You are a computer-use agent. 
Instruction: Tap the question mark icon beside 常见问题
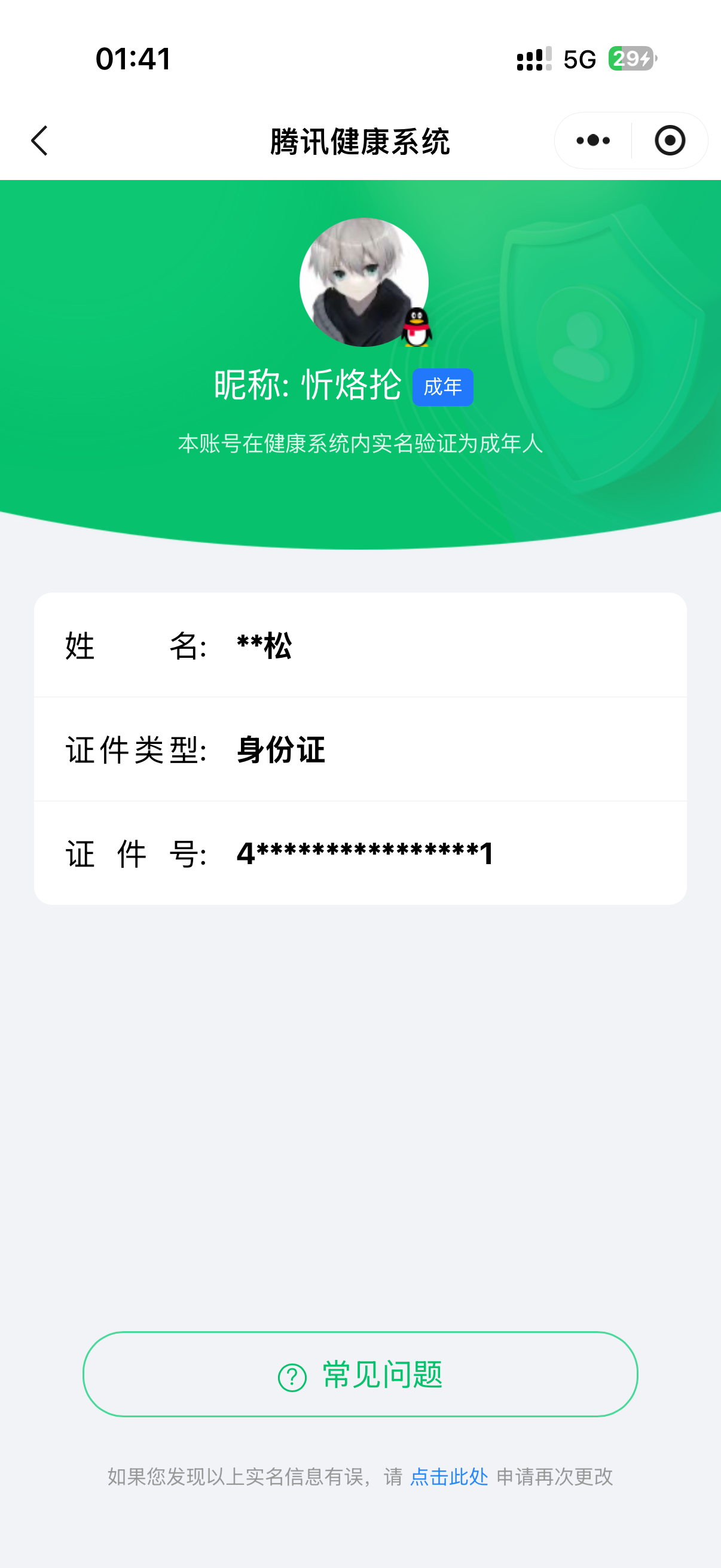pyautogui.click(x=291, y=1375)
